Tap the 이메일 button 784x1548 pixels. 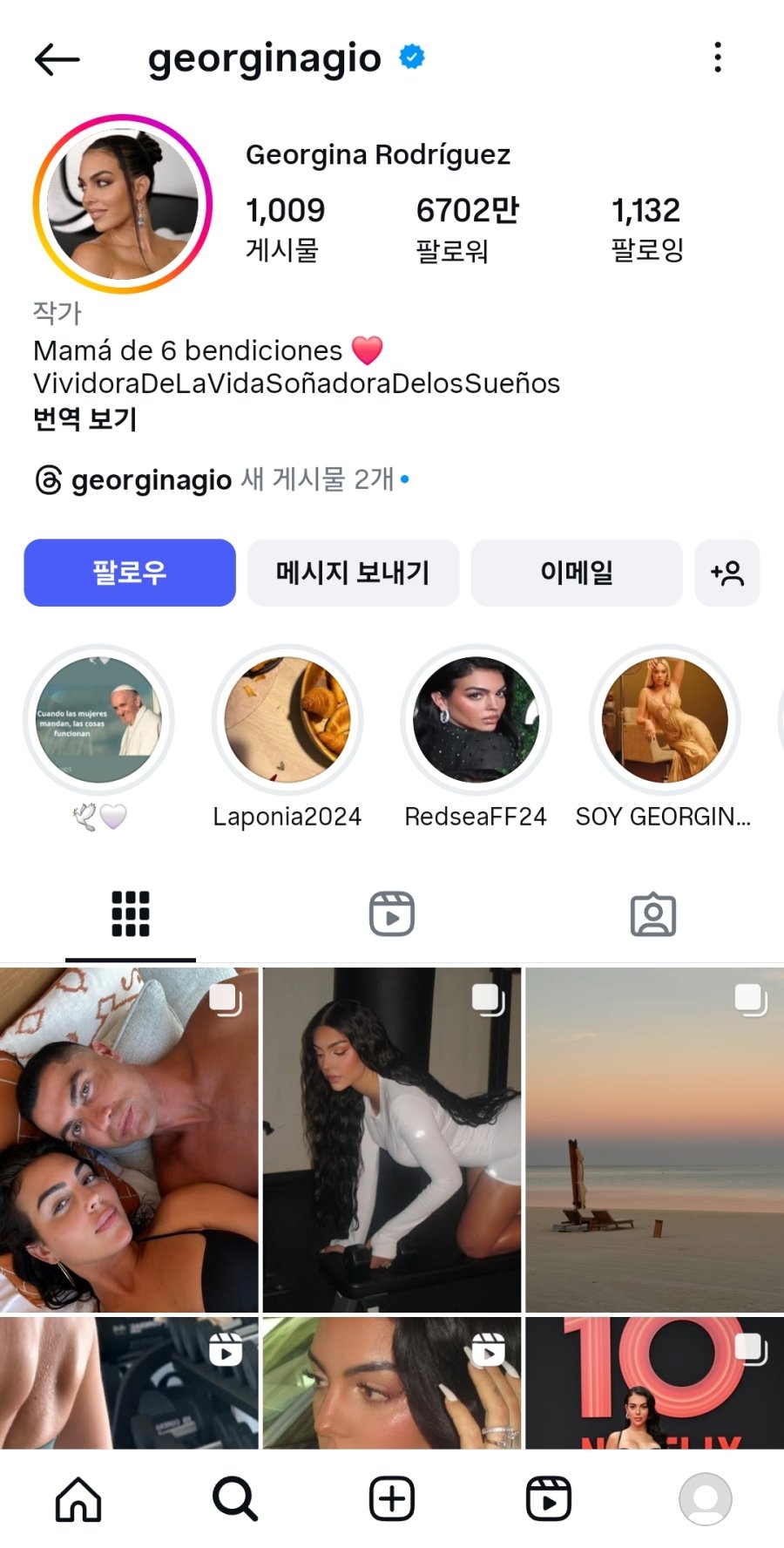point(577,573)
